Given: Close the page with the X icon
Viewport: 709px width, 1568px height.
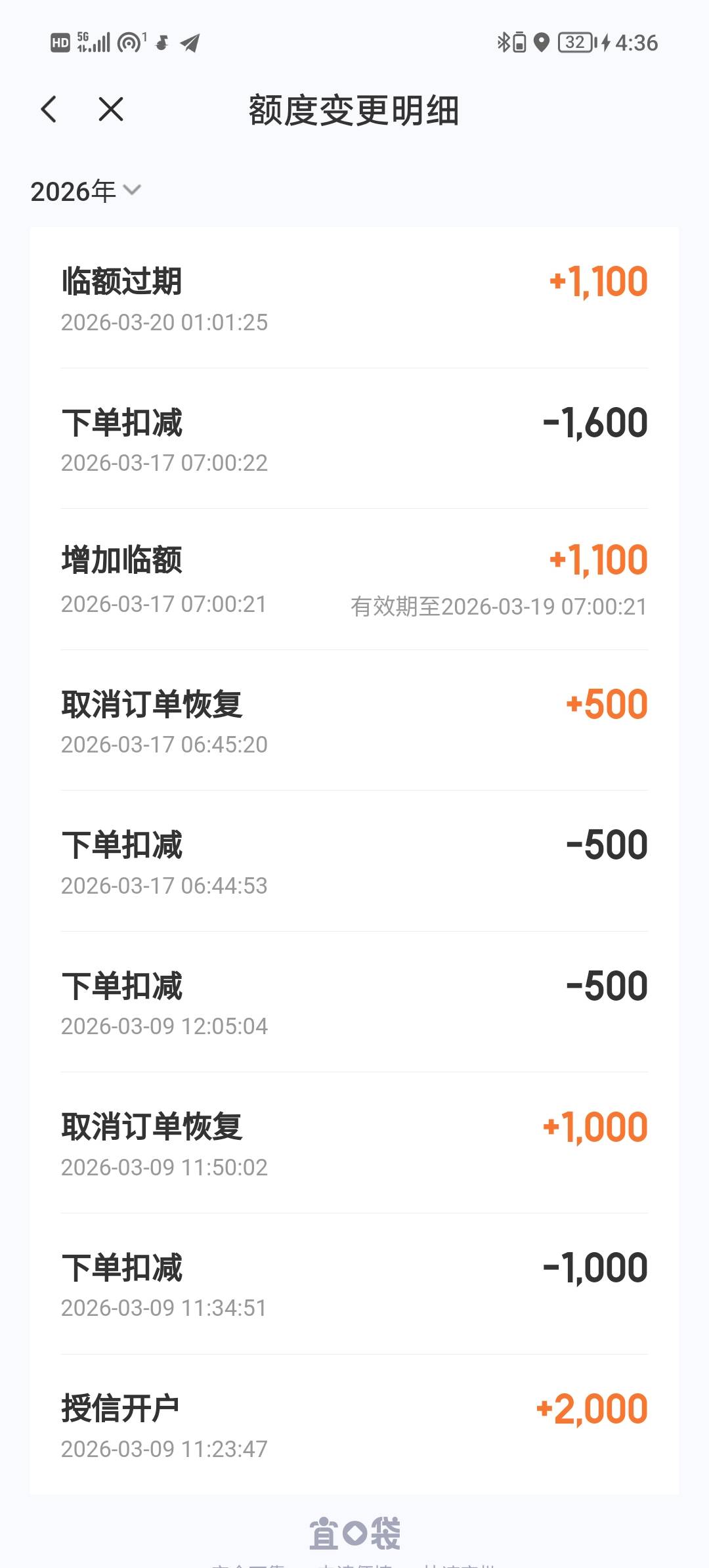Looking at the screenshot, I should tap(111, 109).
